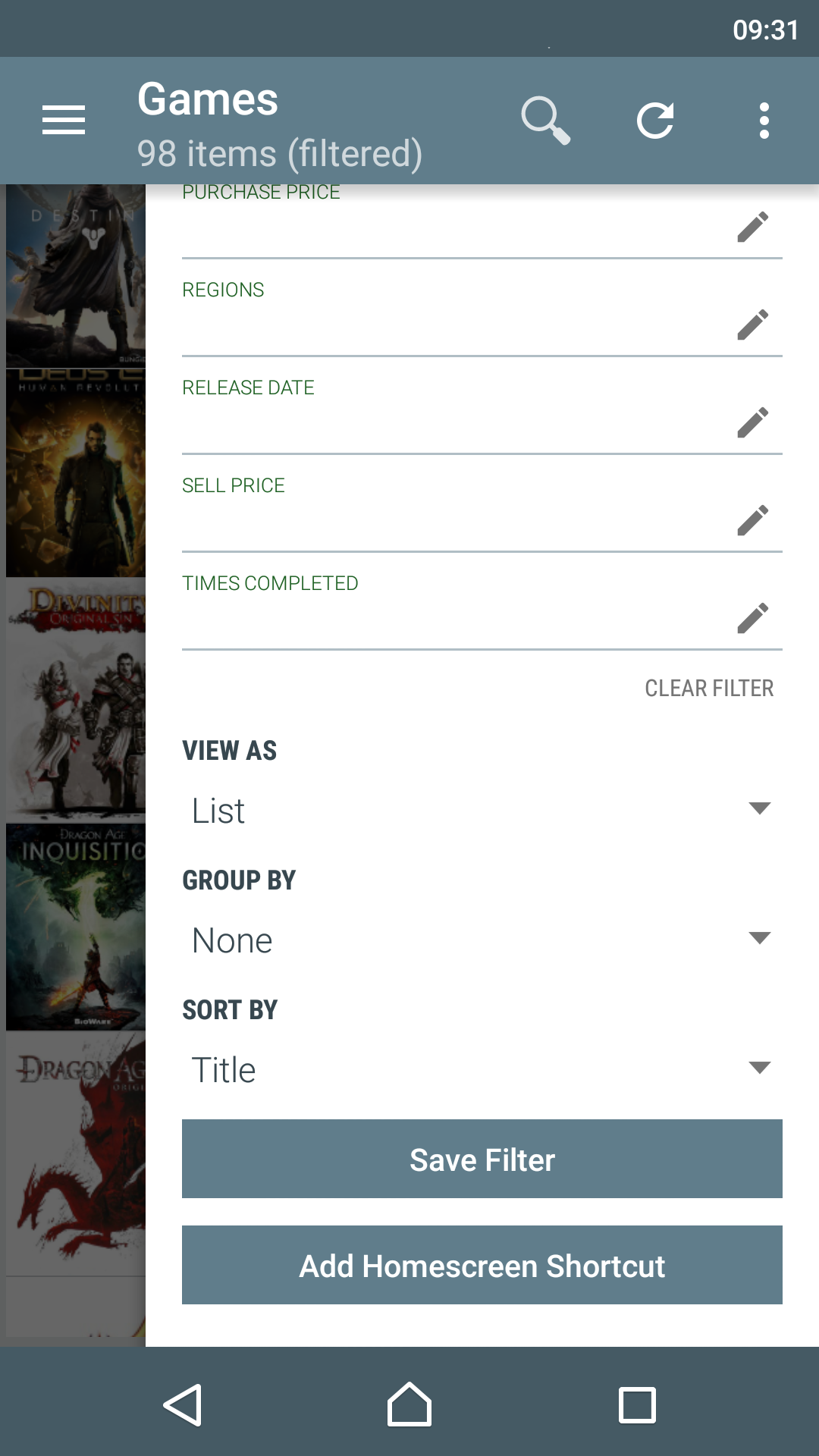Viewport: 819px width, 1456px height.
Task: Edit the Regions filter
Action: click(x=752, y=325)
